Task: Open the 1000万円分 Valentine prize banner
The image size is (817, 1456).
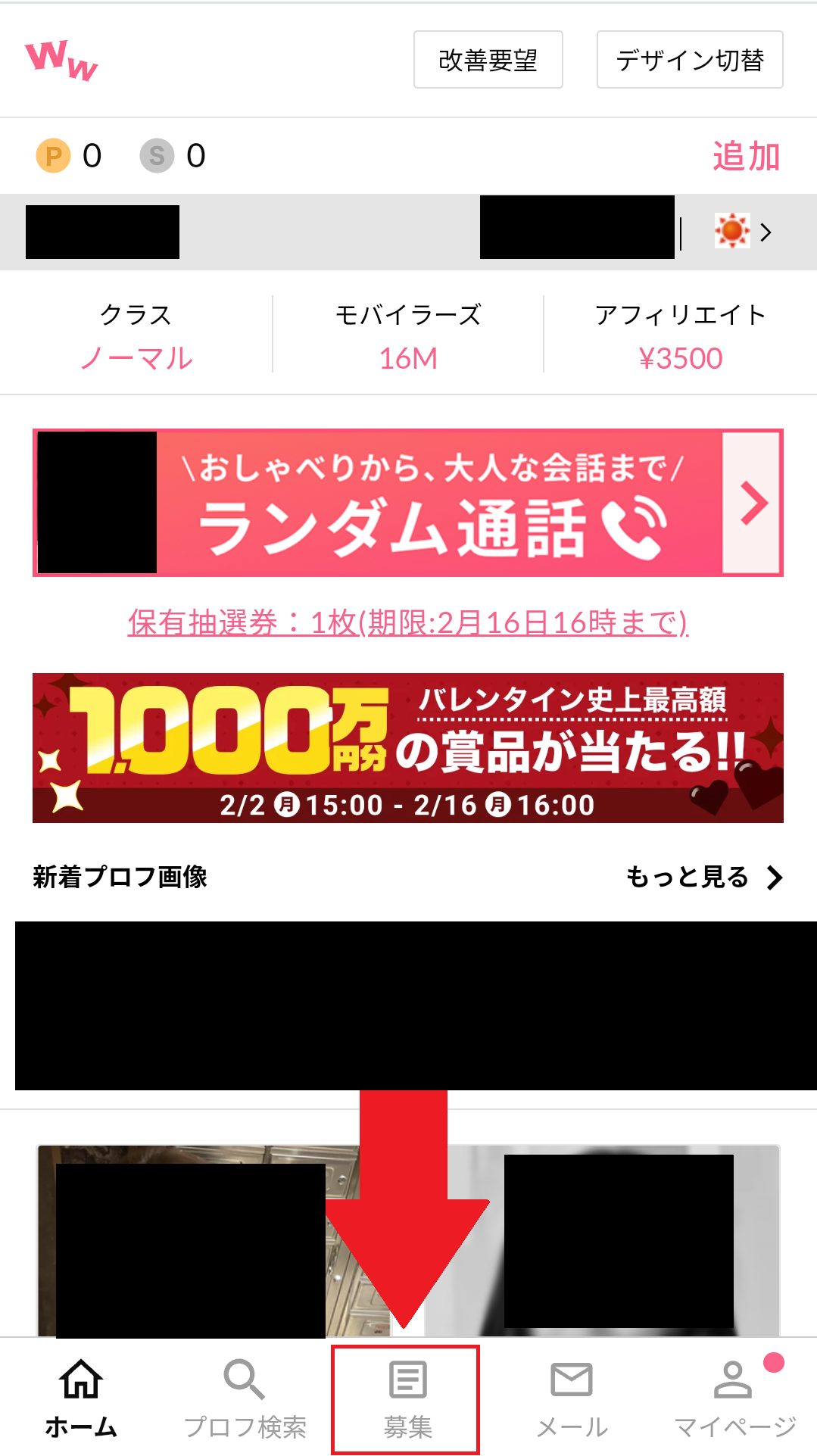Action: pyautogui.click(x=407, y=747)
